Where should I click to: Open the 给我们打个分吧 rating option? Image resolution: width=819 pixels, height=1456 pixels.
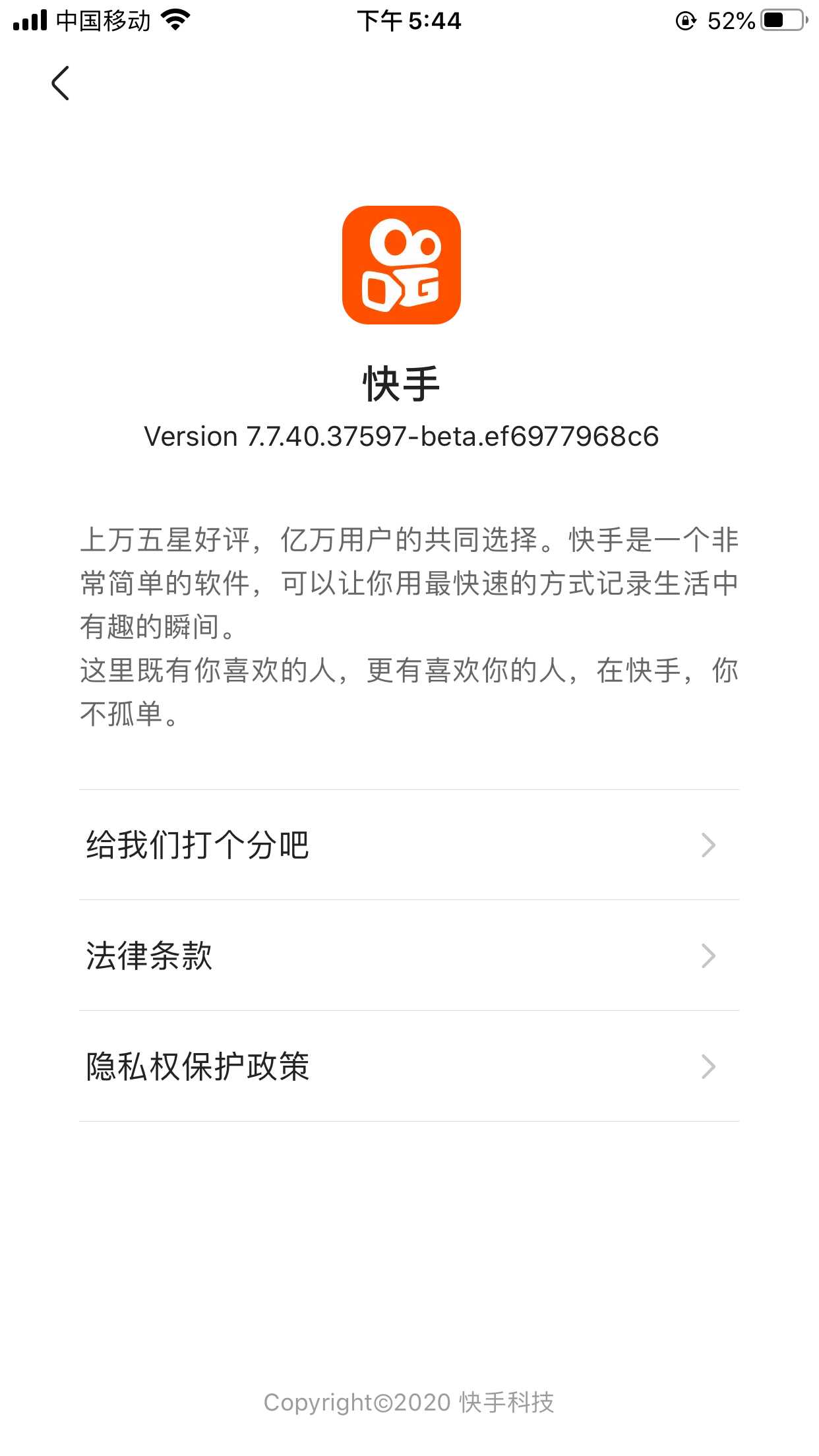(x=197, y=846)
